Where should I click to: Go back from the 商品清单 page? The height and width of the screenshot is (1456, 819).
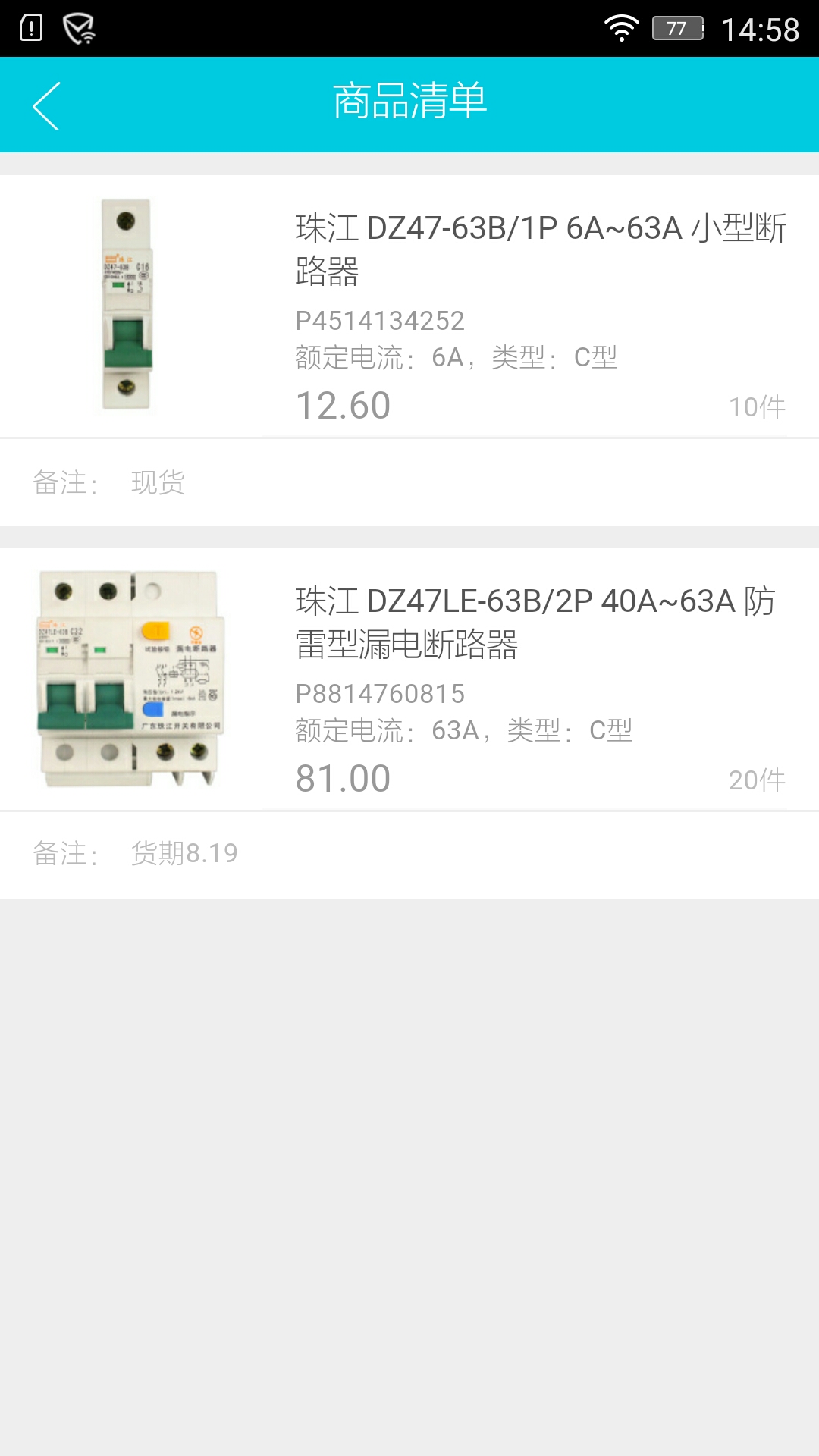[x=47, y=105]
